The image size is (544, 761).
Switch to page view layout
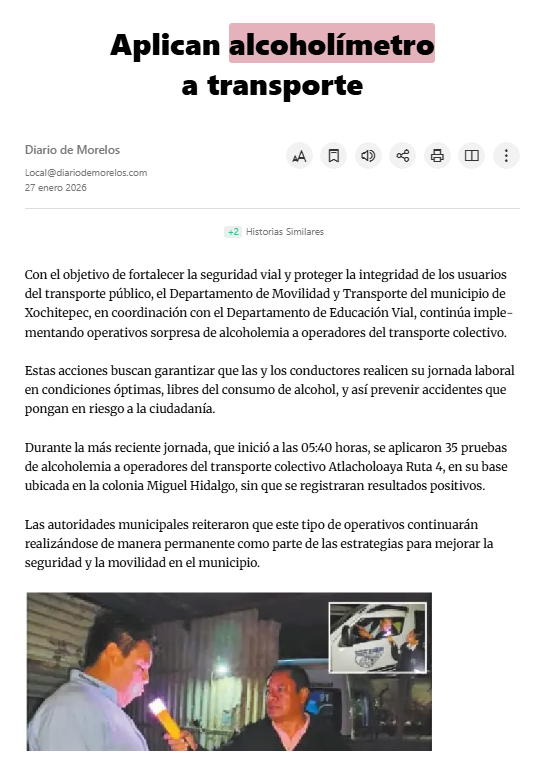coord(472,156)
